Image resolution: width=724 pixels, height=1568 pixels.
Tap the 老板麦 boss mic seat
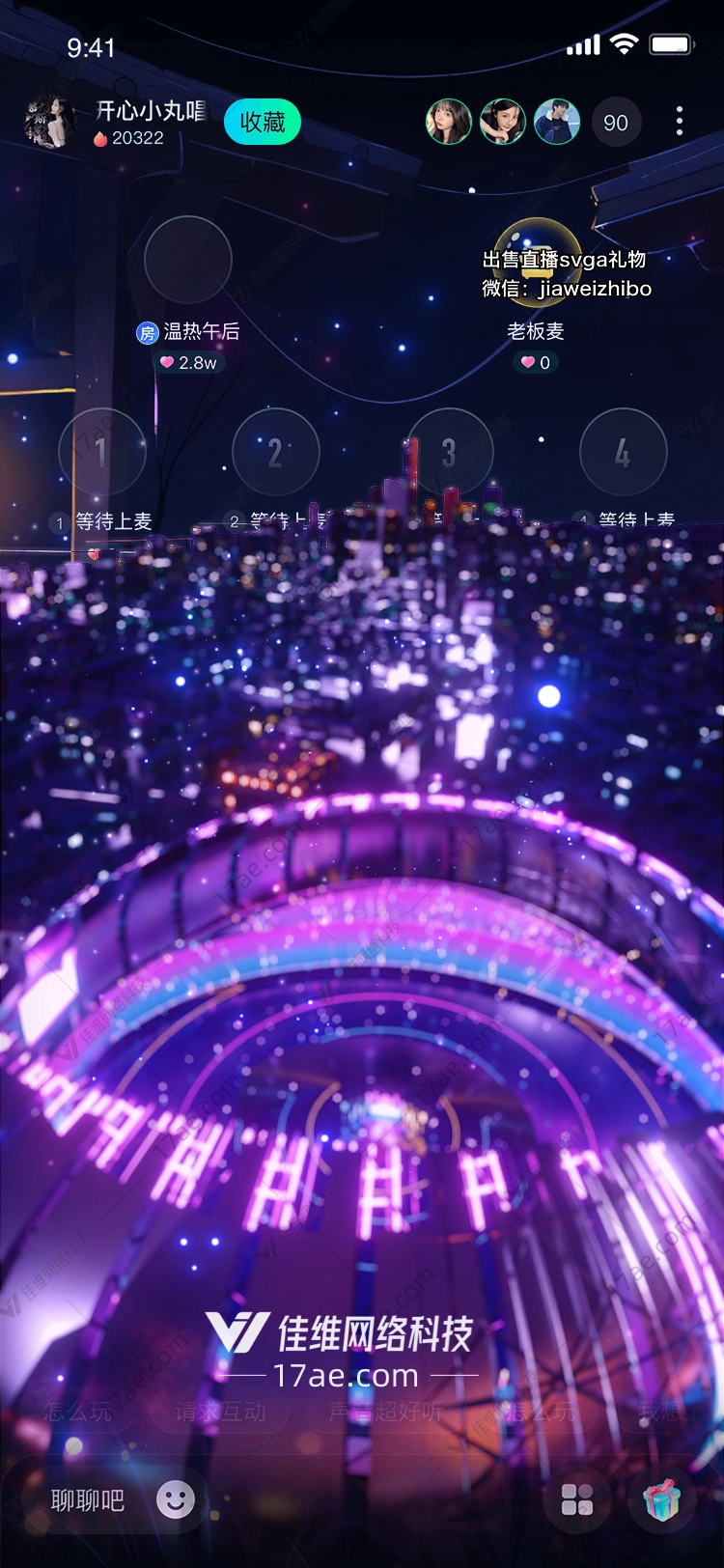pos(537,261)
